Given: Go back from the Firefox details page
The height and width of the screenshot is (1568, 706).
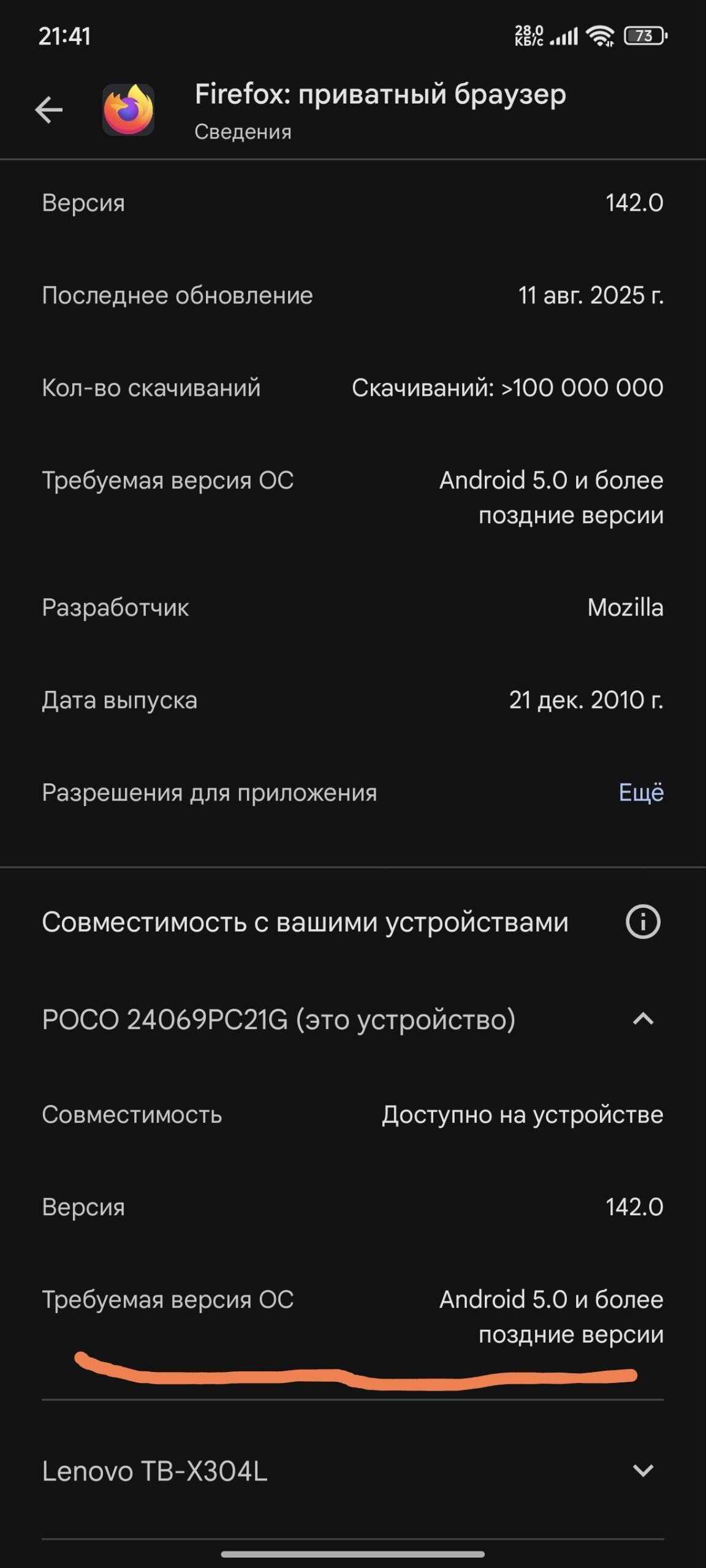Looking at the screenshot, I should (49, 110).
